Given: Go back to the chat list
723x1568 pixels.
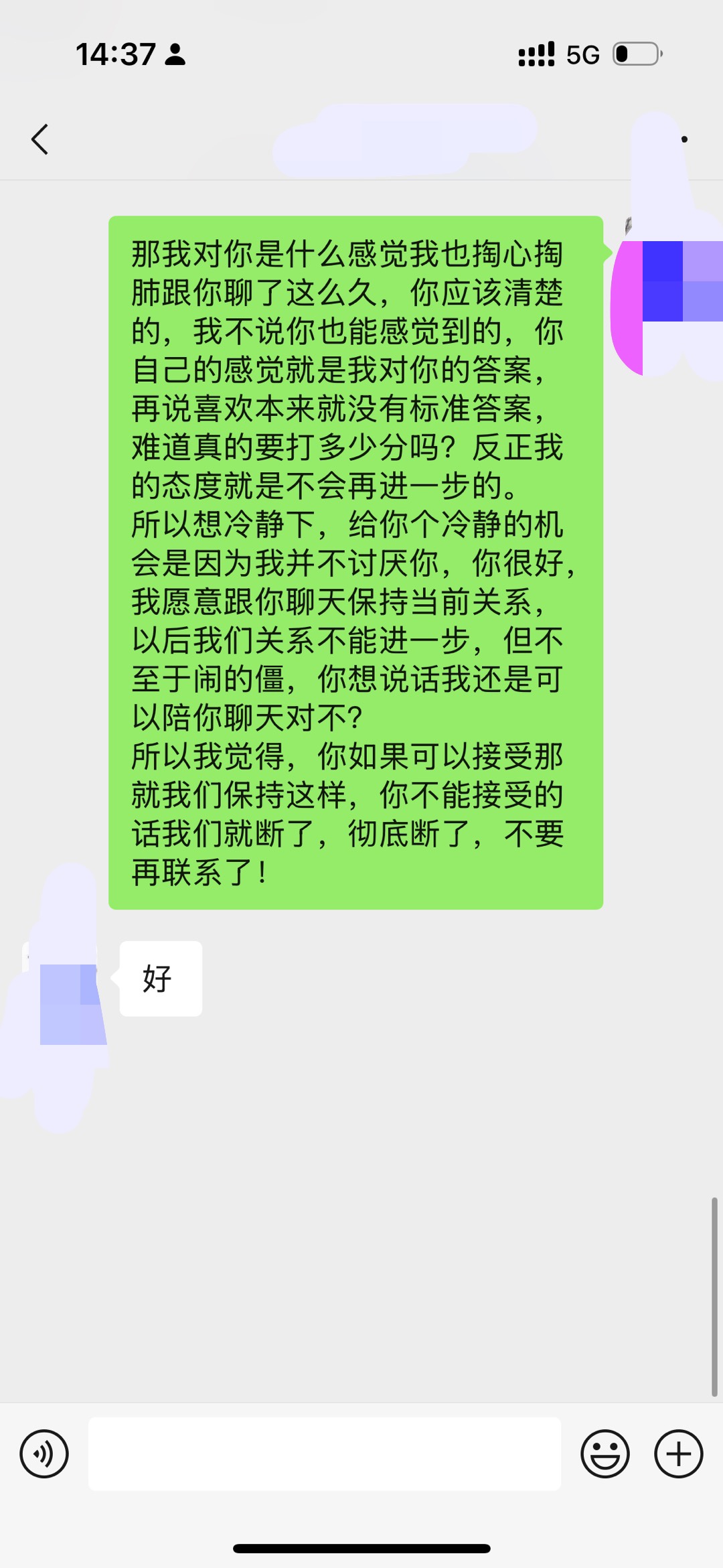Looking at the screenshot, I should [40, 139].
